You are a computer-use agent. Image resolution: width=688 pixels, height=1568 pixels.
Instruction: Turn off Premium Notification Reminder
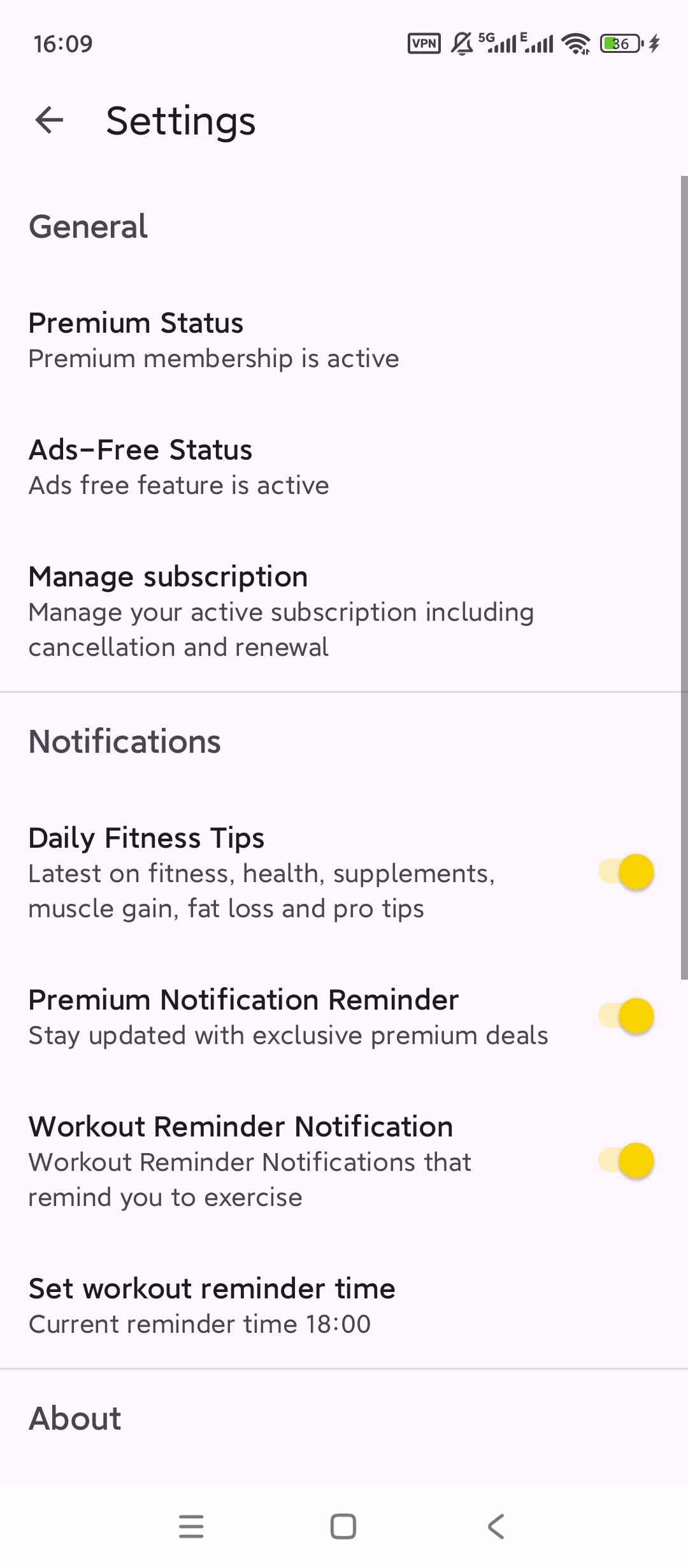coord(627,1017)
